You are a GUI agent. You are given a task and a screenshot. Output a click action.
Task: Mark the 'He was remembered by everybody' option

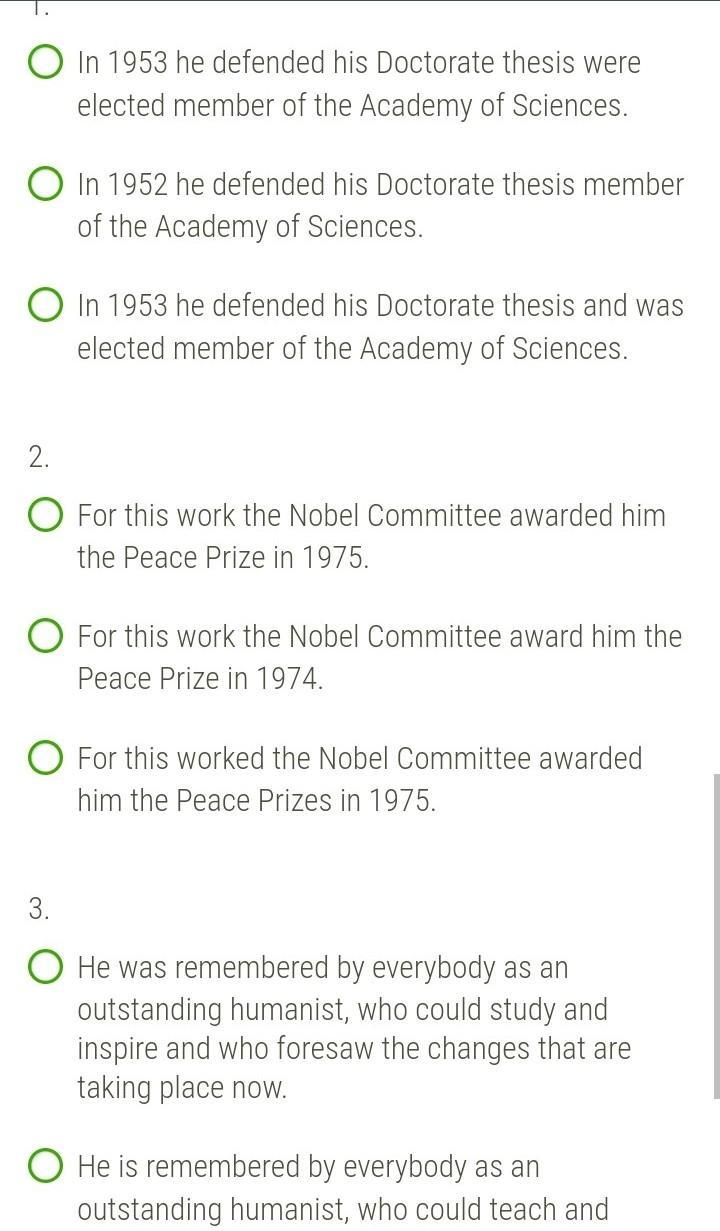coord(45,968)
